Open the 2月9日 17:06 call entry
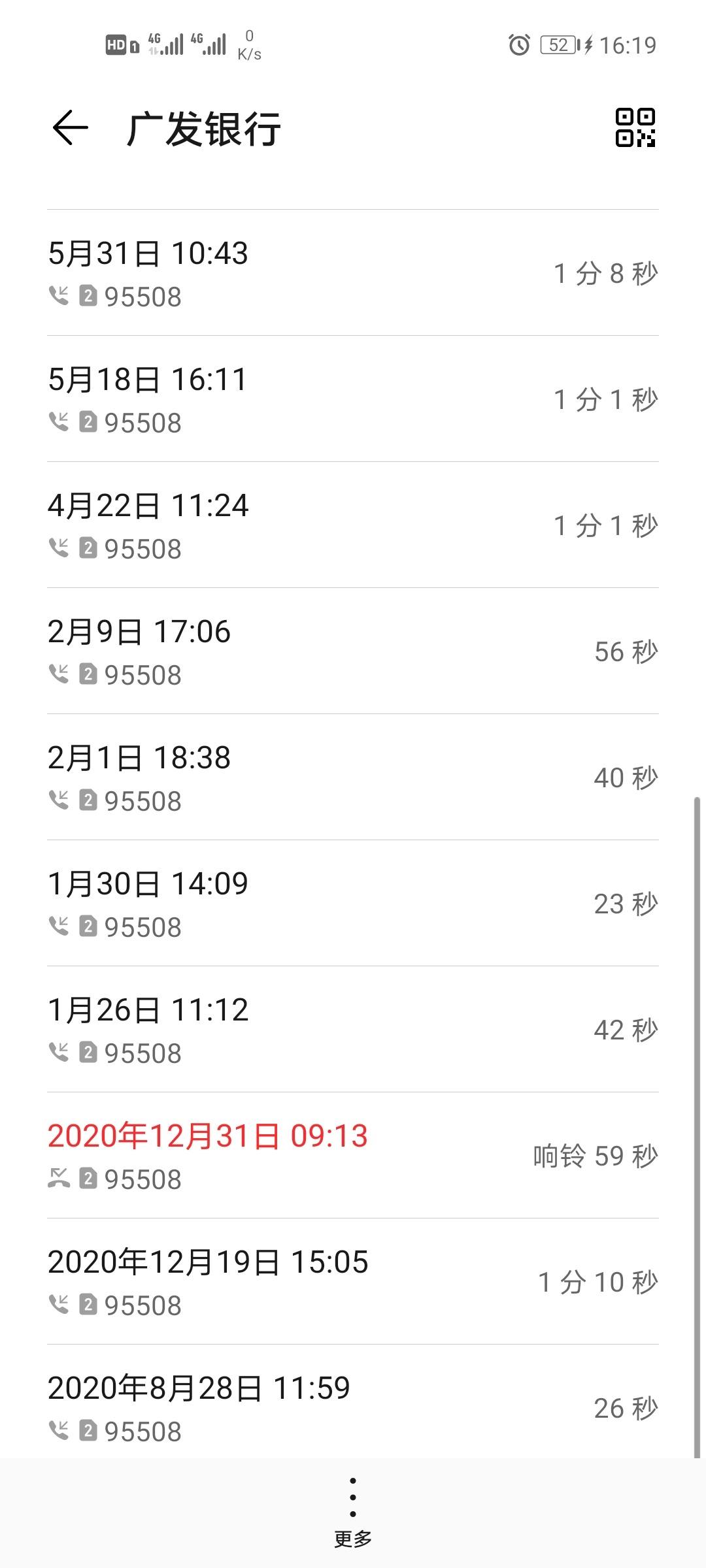Screen dimensions: 706x1568 [x=353, y=651]
